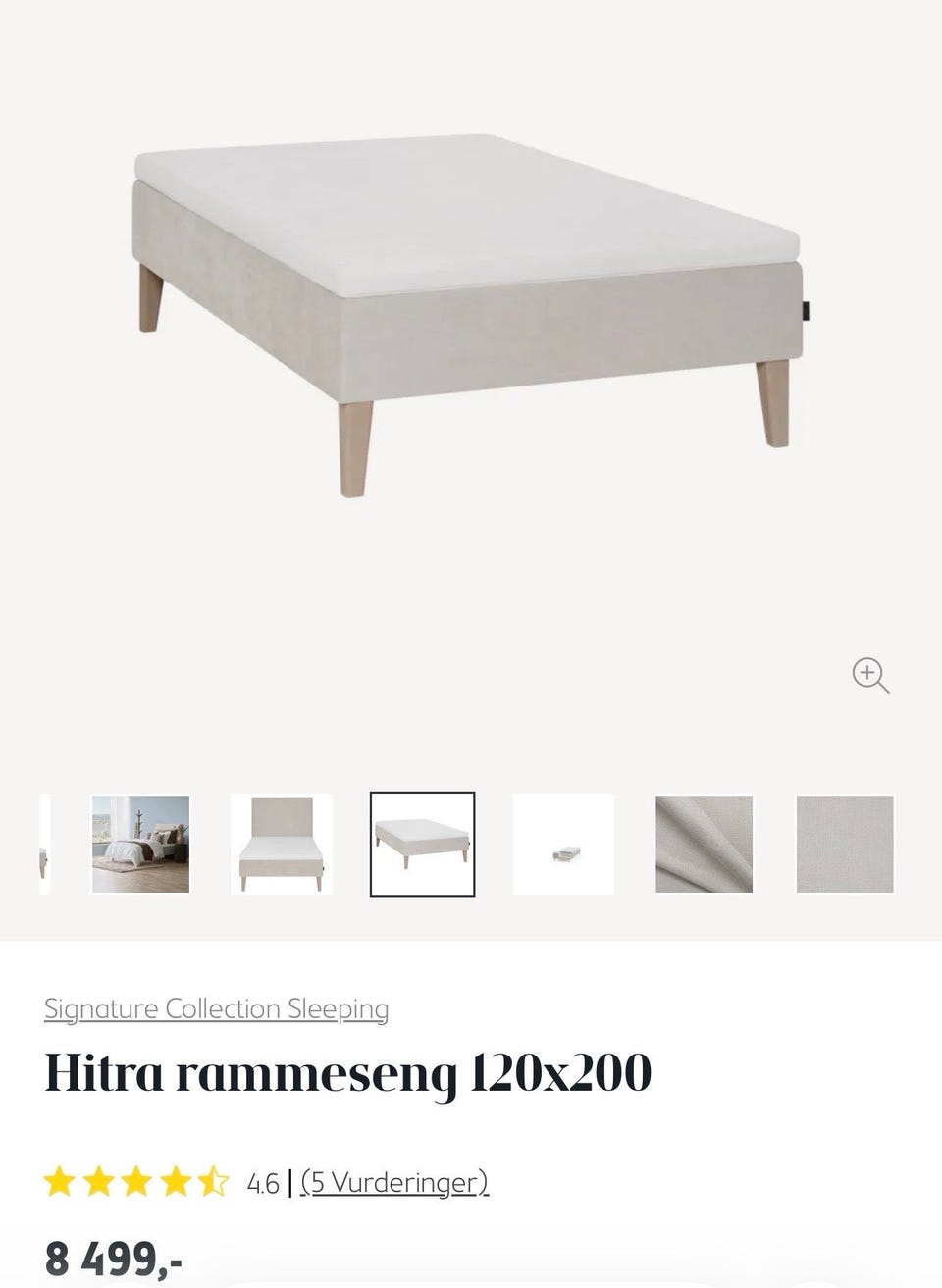Select the bedroom scene thumbnail
Image resolution: width=942 pixels, height=1288 pixels.
coord(140,844)
